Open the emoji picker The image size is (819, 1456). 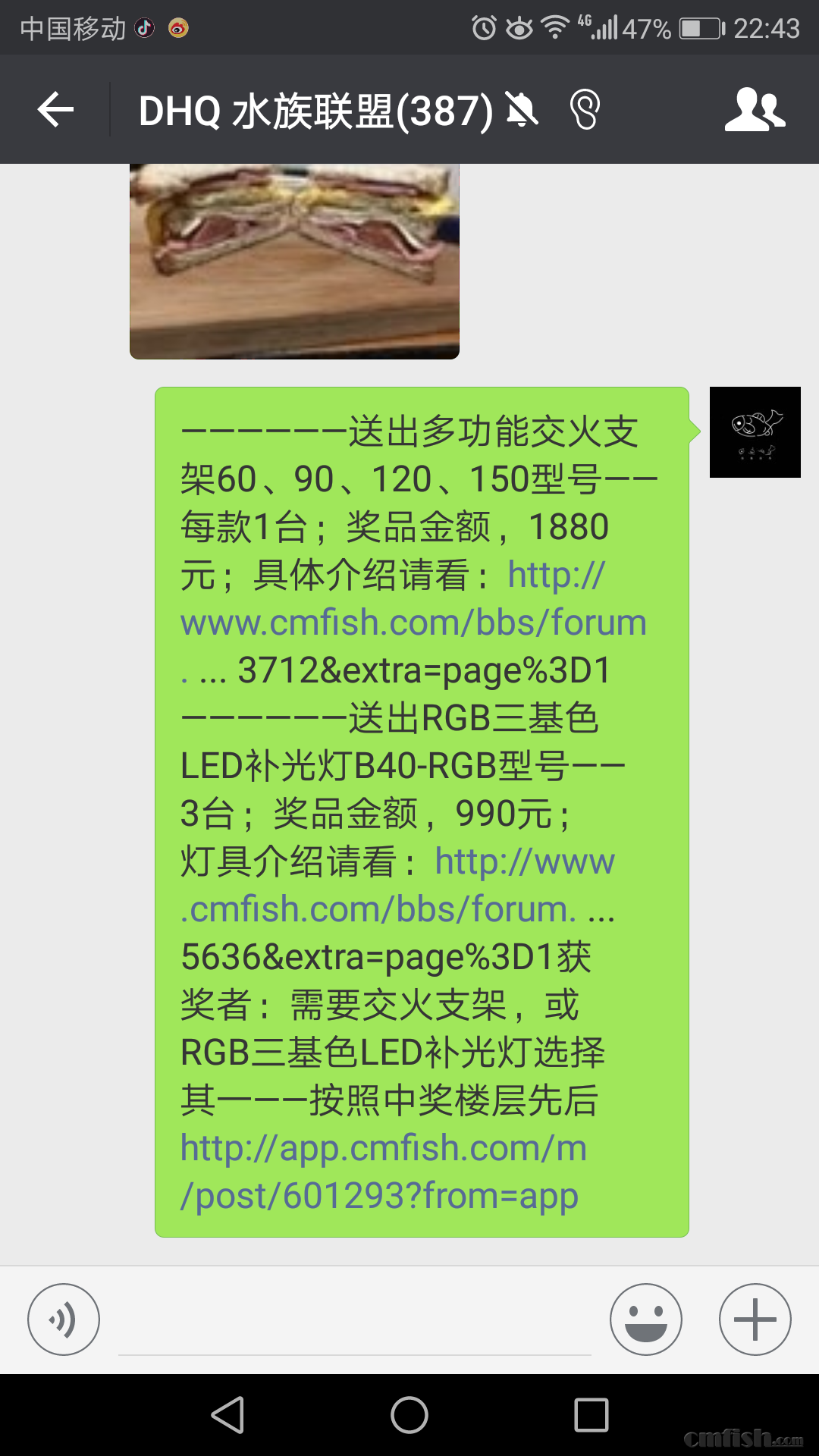645,1319
